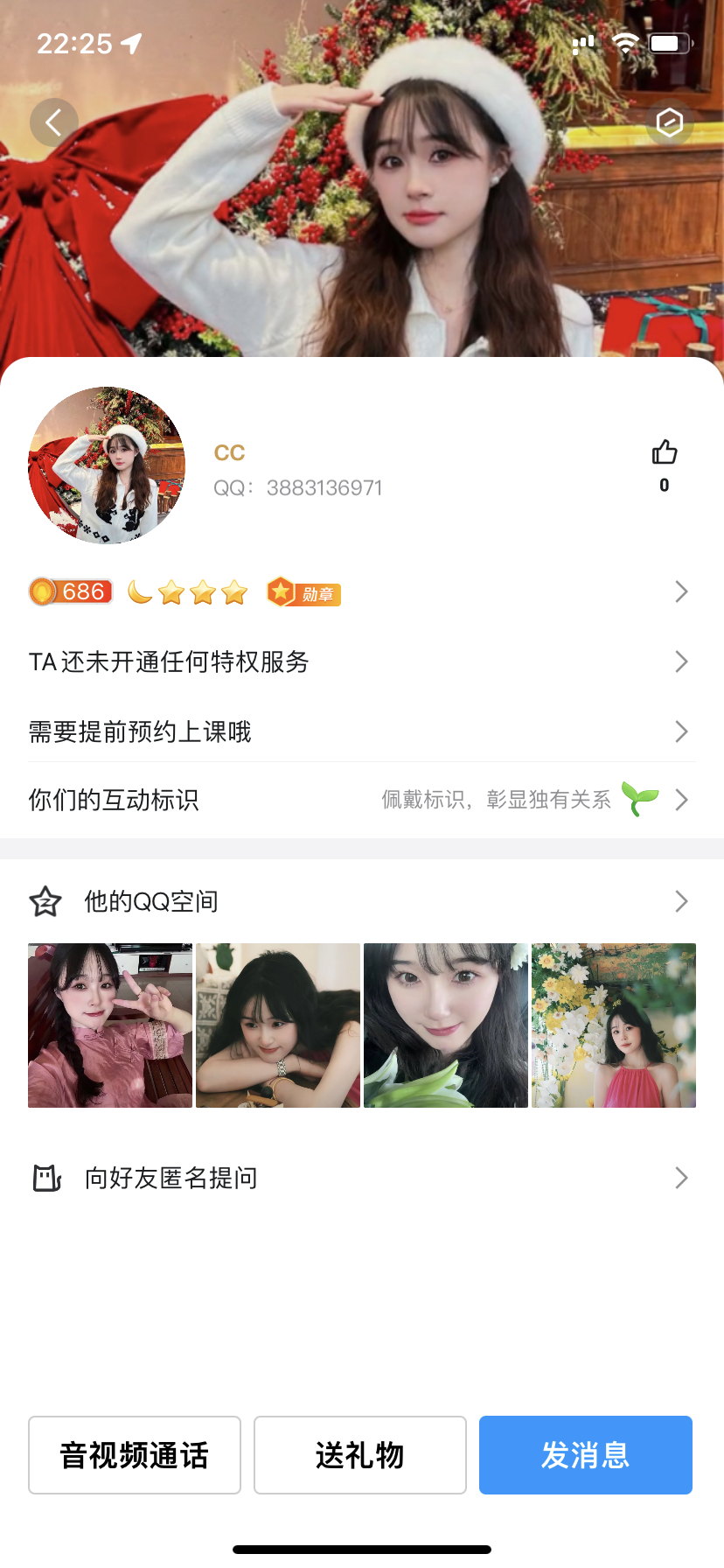Open the hexagon settings icon

click(x=670, y=123)
